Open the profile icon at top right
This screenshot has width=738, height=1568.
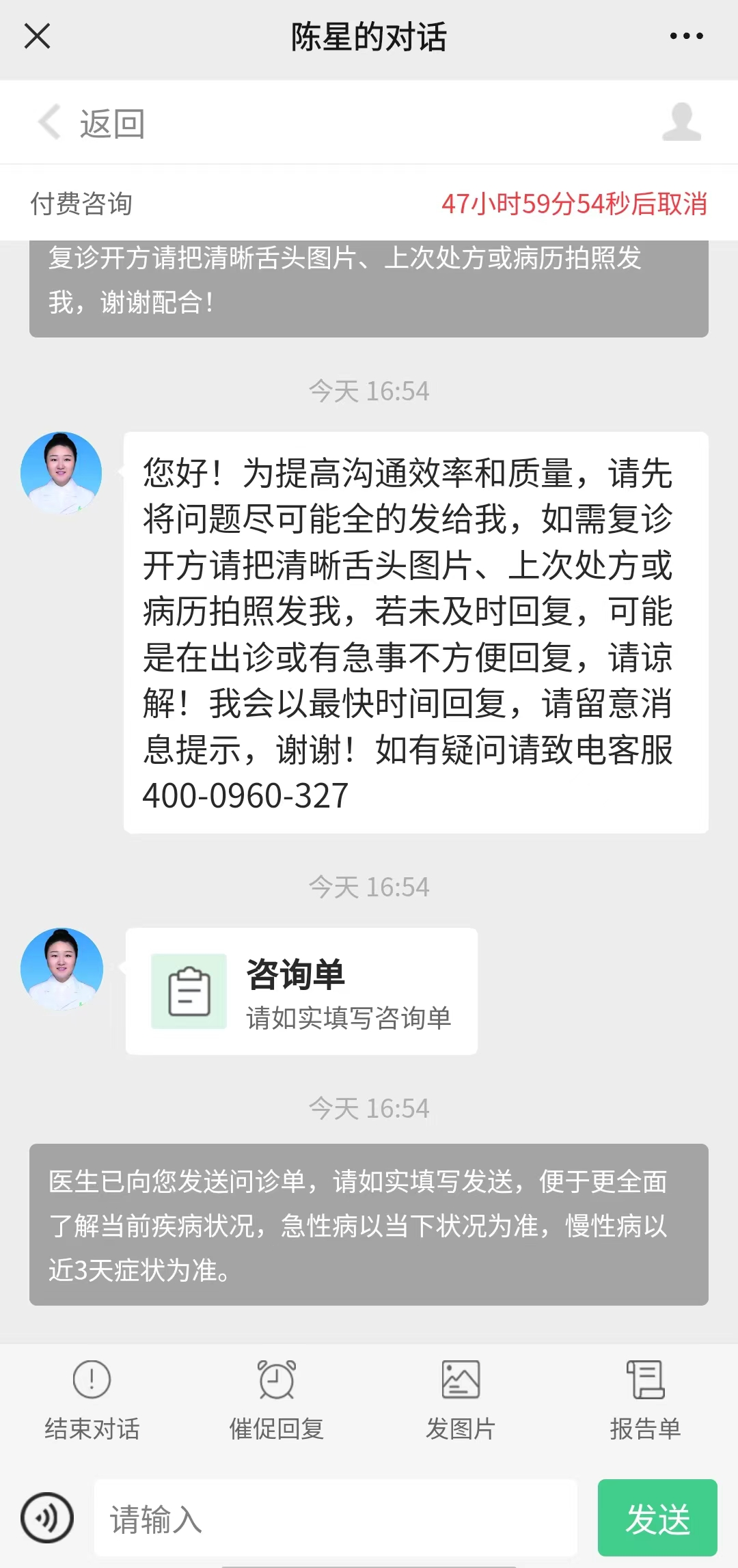681,122
